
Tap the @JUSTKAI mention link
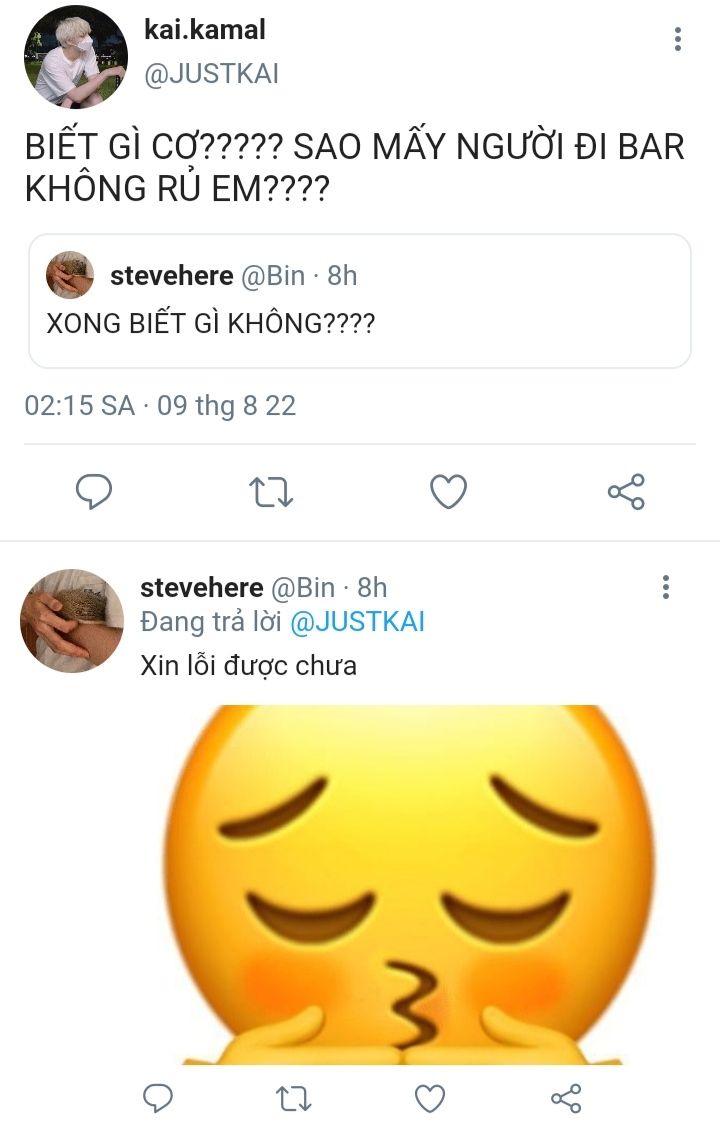click(x=357, y=622)
